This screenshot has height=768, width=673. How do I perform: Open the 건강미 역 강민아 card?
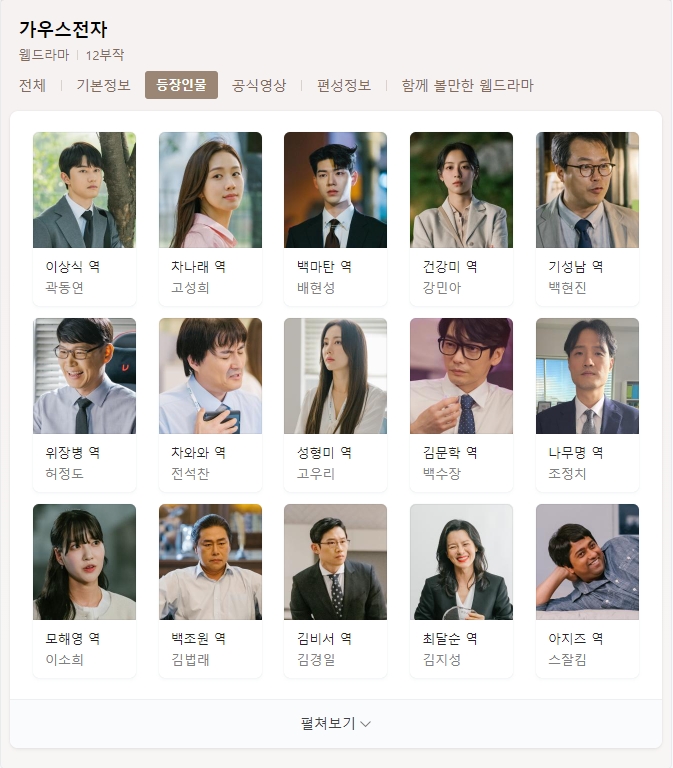(461, 218)
